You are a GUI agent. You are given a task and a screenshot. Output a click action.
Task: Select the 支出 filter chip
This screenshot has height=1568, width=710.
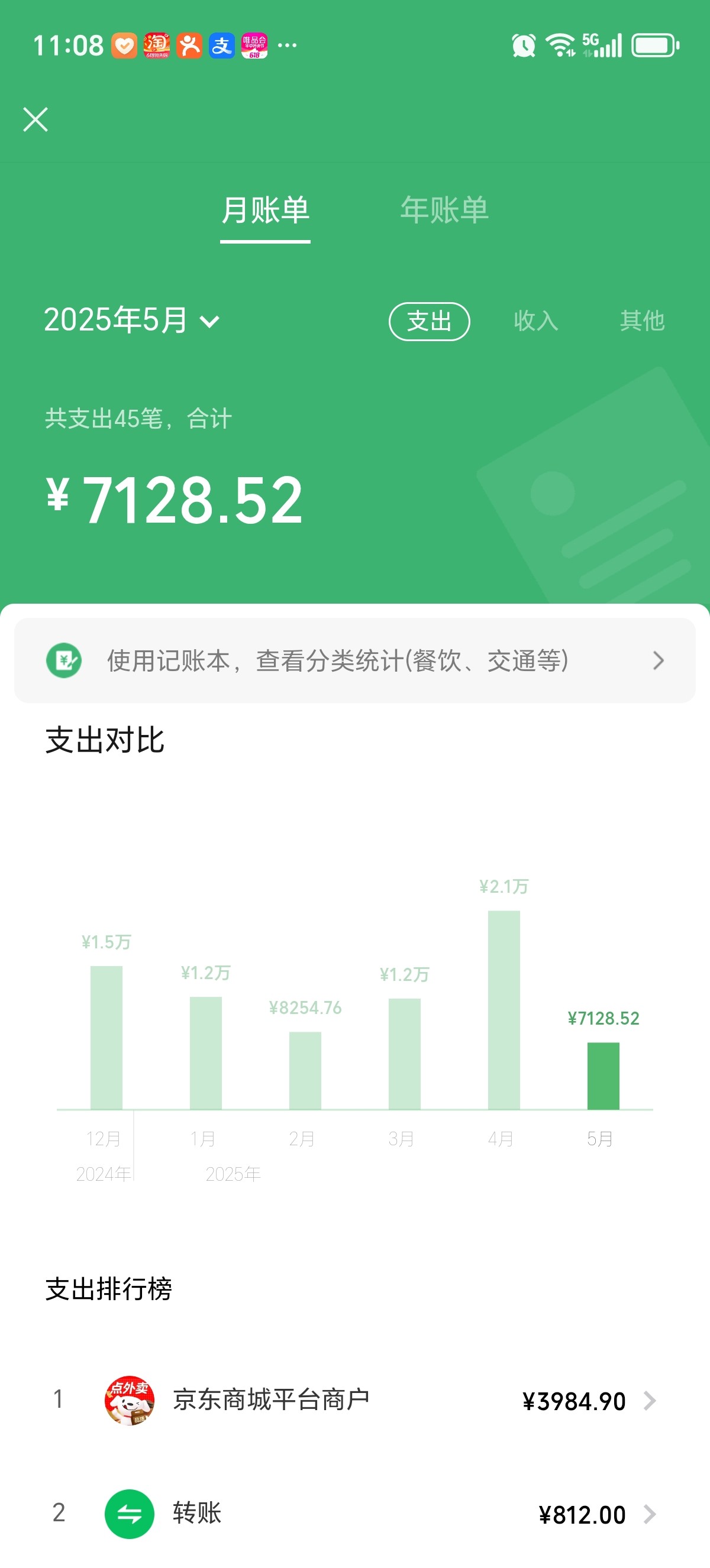pyautogui.click(x=430, y=322)
